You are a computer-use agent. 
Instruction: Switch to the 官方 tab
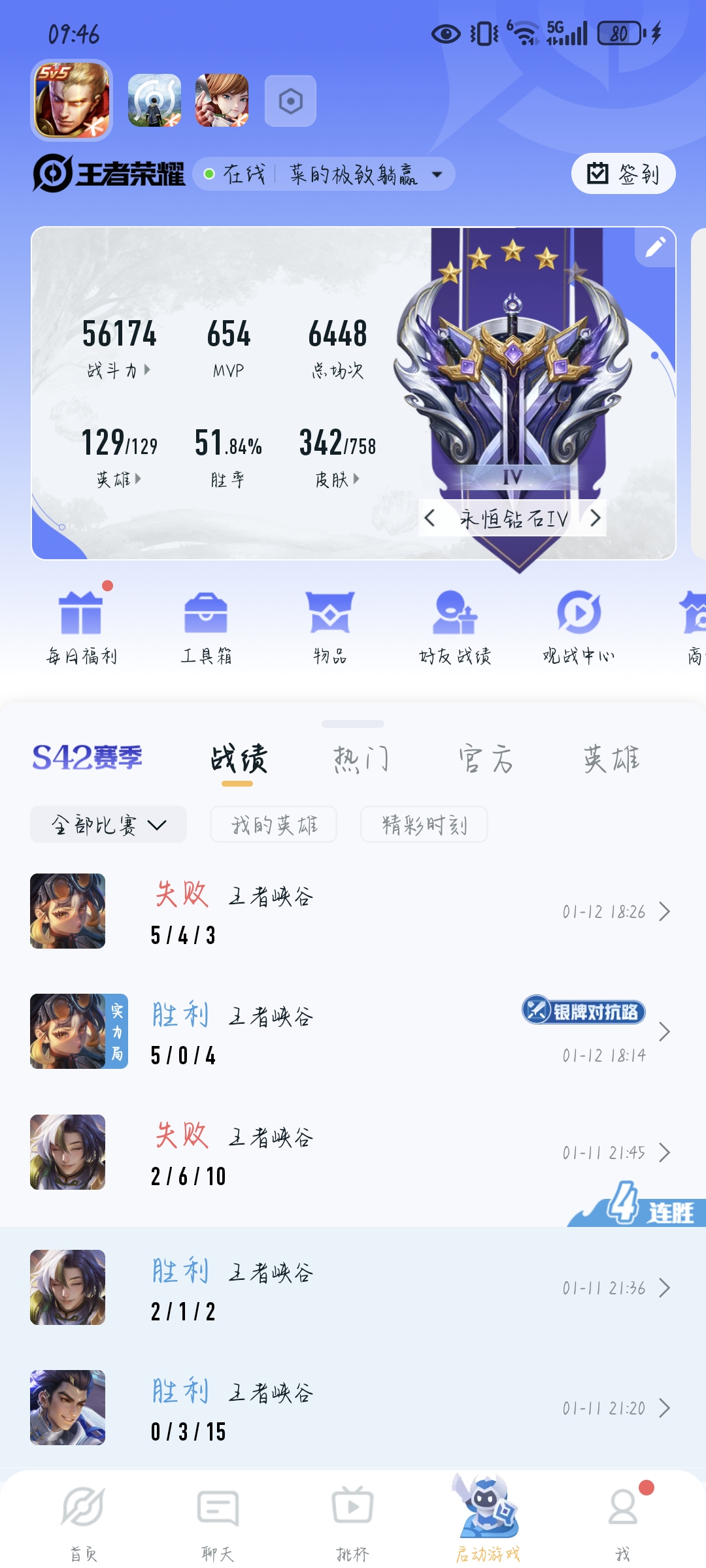pos(486,760)
